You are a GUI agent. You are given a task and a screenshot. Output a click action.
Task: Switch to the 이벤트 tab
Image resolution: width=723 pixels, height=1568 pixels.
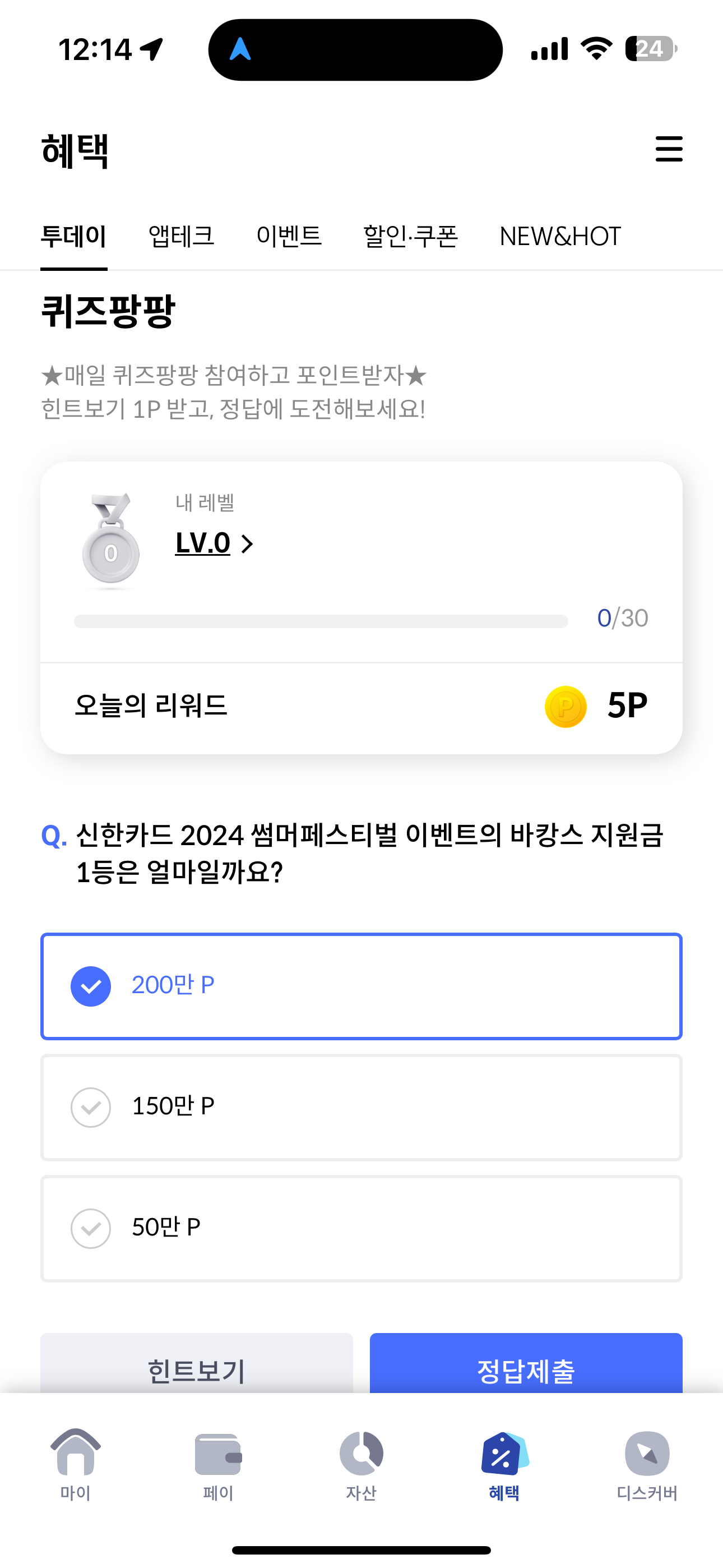click(289, 236)
